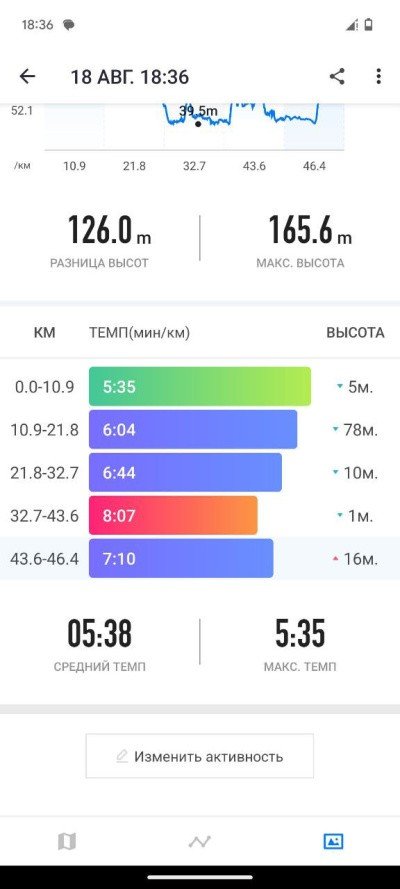Go back using the arrow icon
The width and height of the screenshot is (400, 889).
point(27,77)
